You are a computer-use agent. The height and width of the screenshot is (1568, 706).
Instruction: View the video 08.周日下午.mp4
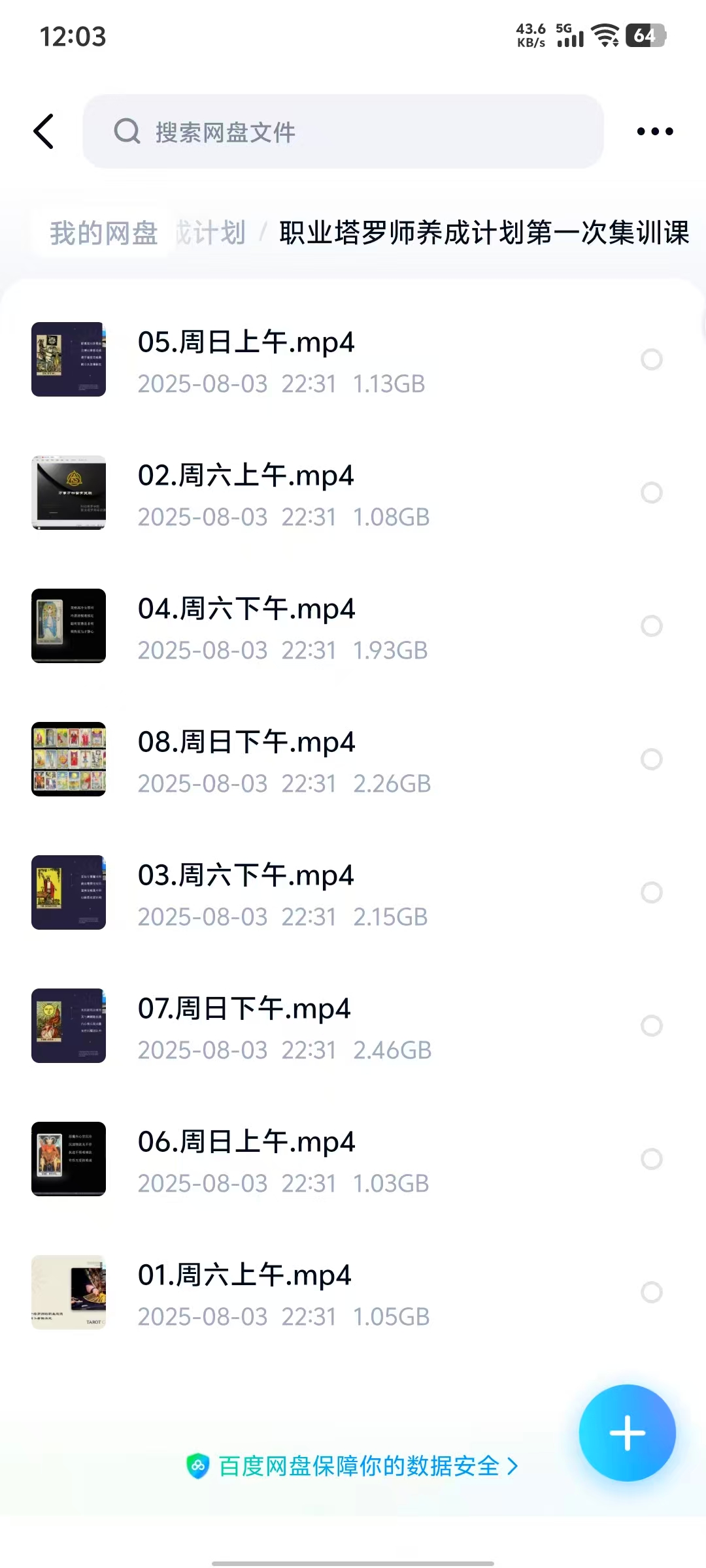coord(246,743)
